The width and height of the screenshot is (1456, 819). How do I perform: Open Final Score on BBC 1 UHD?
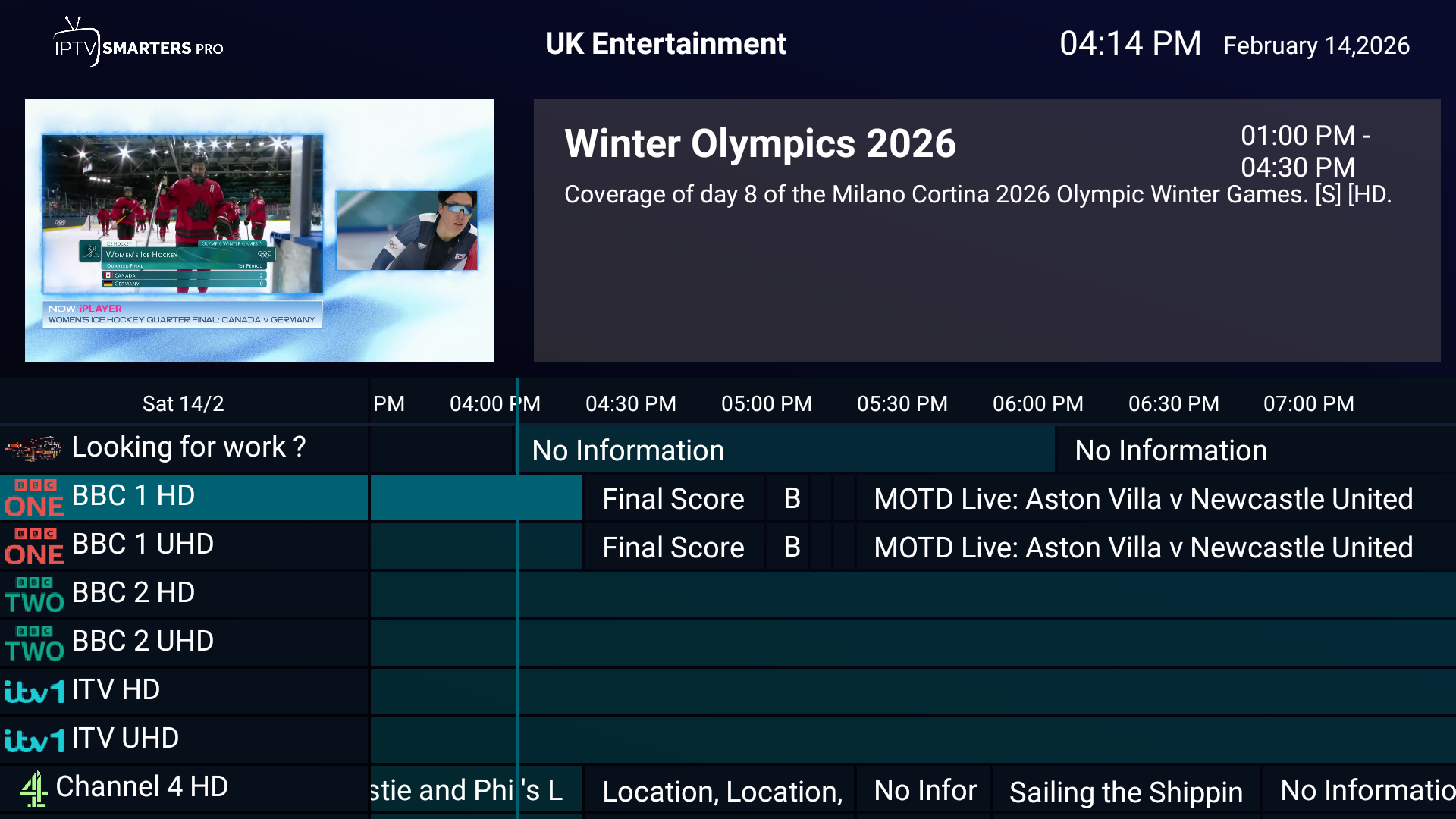pos(673,548)
